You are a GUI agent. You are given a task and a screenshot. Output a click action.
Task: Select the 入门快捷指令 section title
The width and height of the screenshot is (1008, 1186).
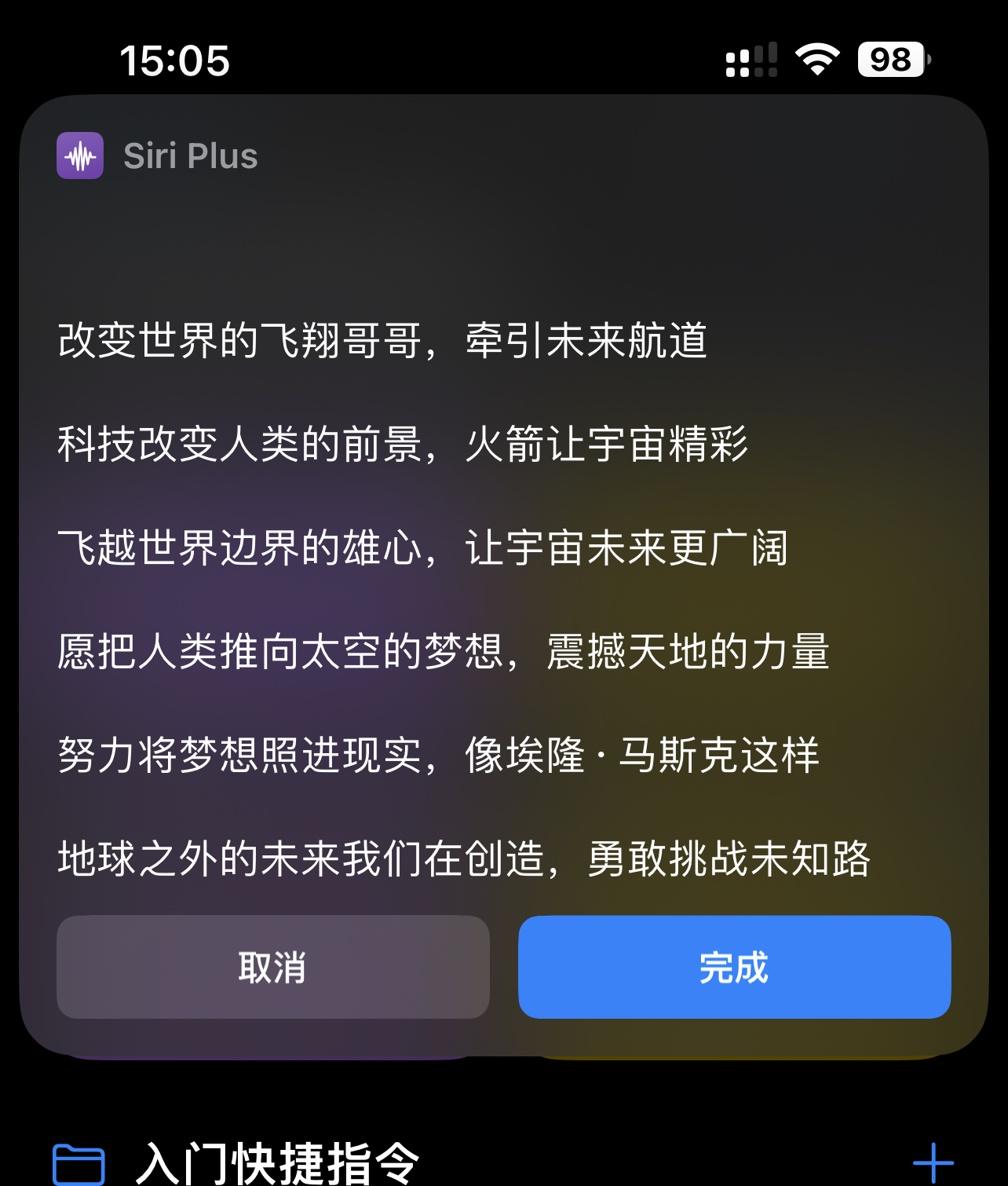[x=279, y=1166]
